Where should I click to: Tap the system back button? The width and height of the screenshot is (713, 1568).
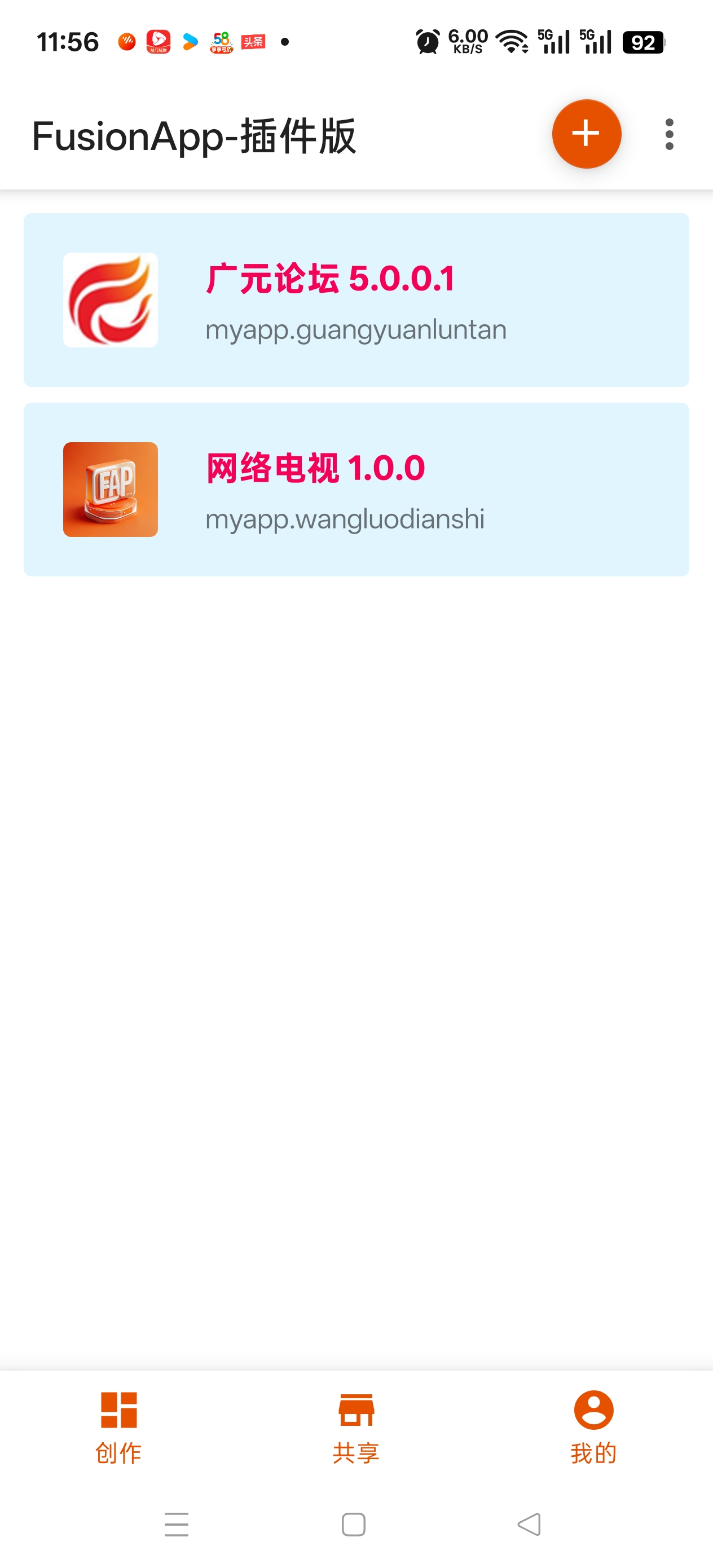coord(529,1525)
